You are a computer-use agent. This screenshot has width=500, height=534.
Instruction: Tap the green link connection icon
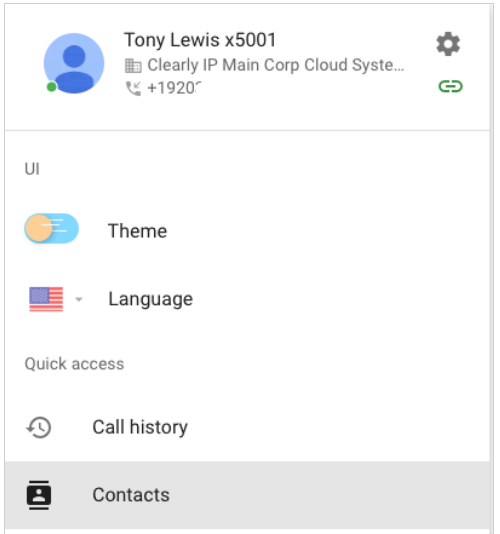coord(450,86)
